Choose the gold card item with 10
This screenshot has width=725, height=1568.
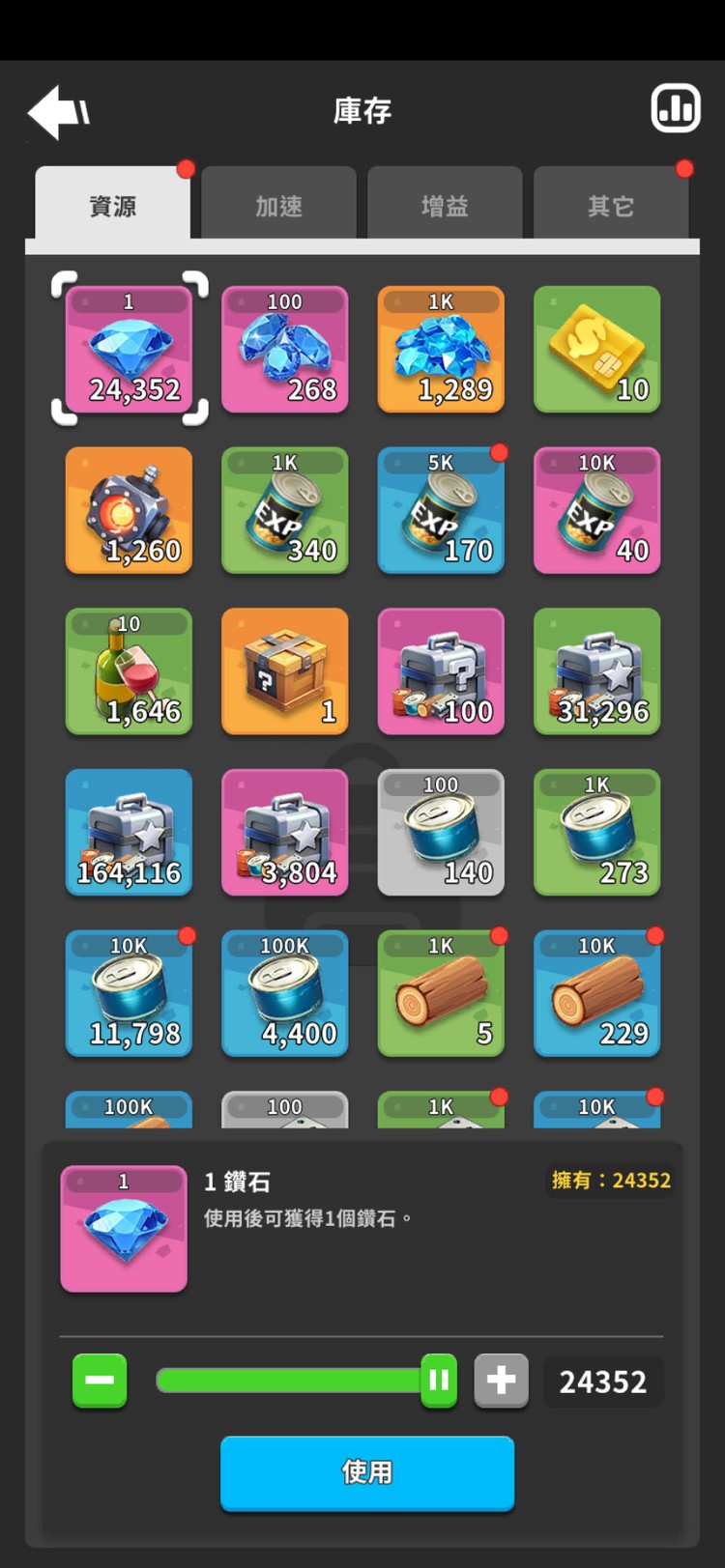tap(596, 350)
